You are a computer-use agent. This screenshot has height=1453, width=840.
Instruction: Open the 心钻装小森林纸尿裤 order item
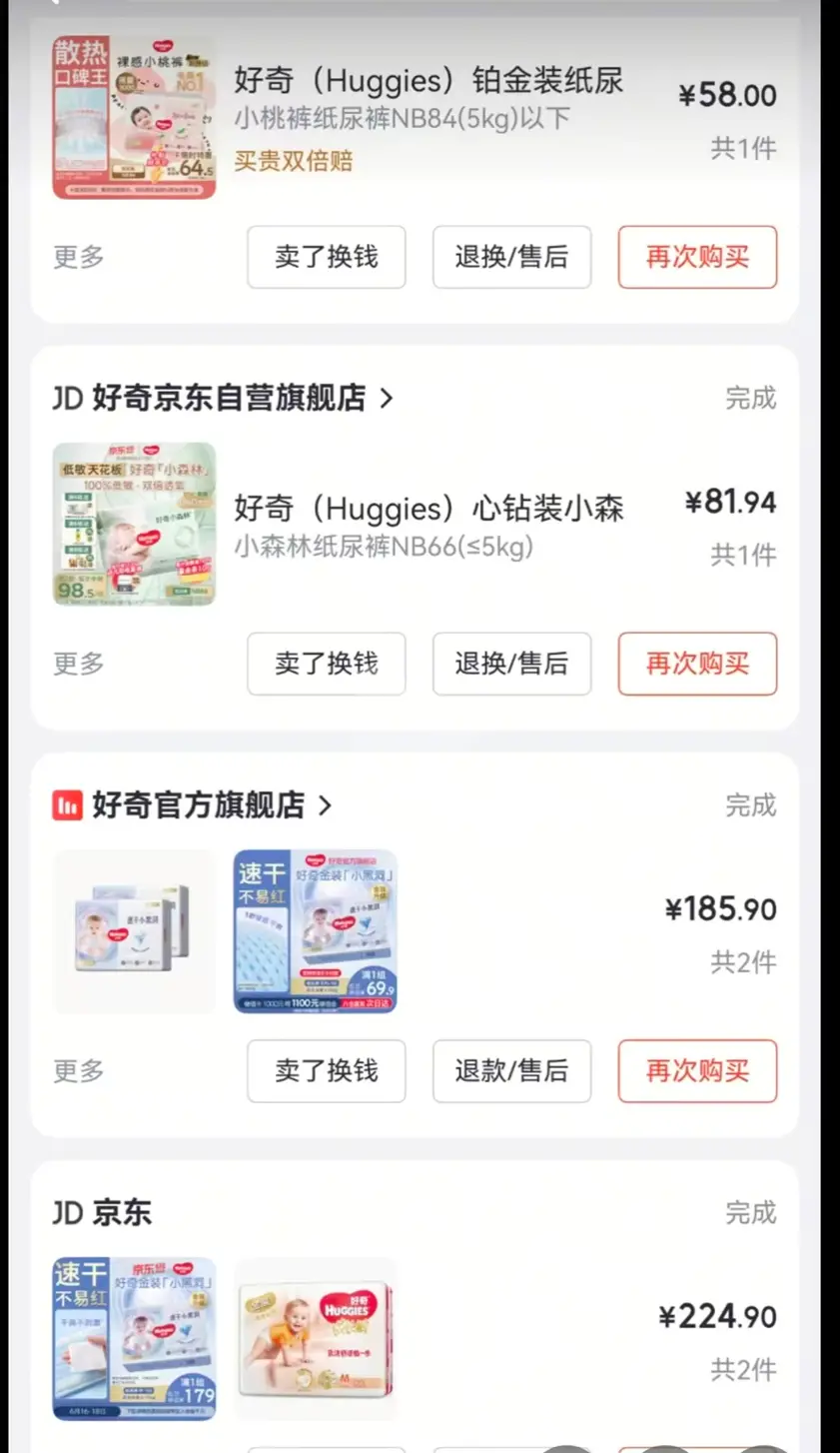tap(415, 525)
